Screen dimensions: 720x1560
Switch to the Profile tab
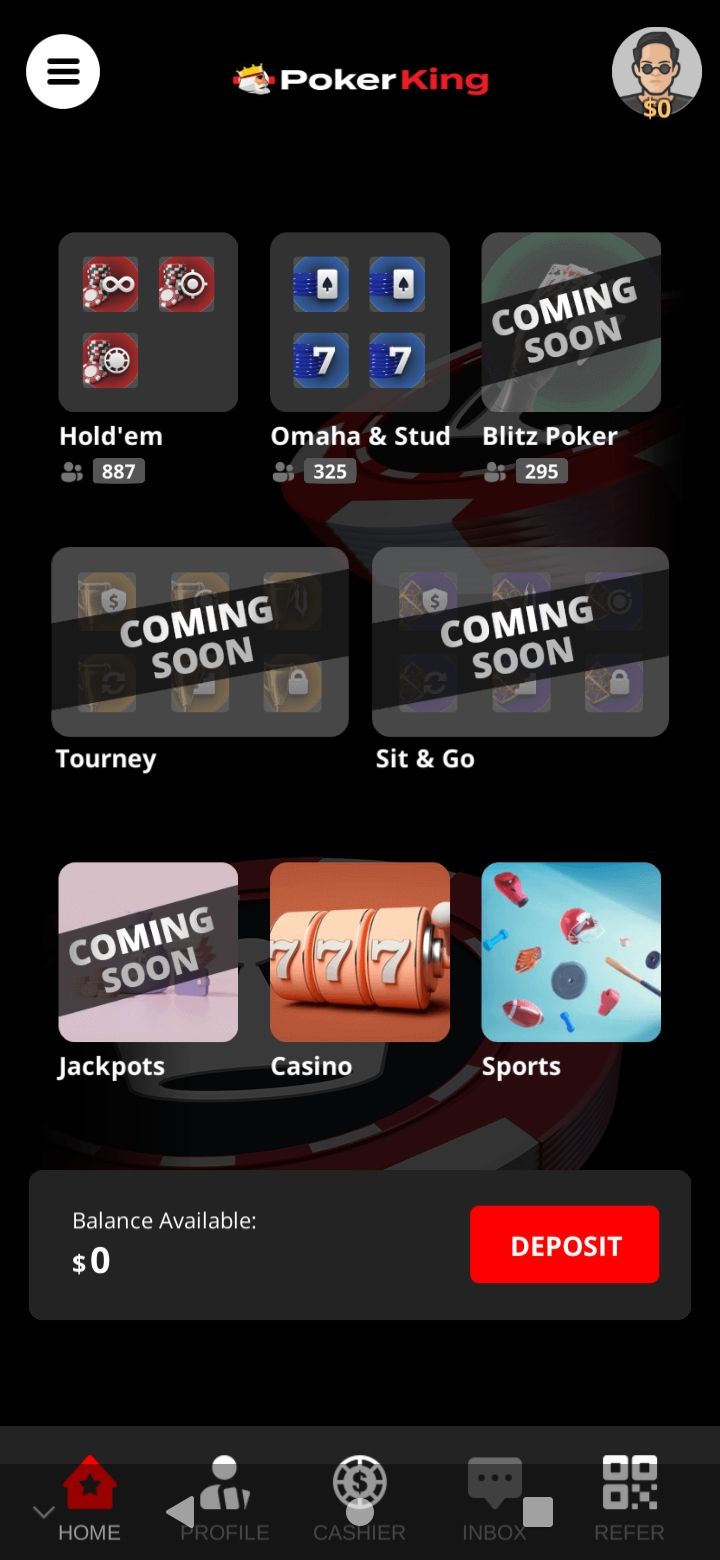(225, 1498)
